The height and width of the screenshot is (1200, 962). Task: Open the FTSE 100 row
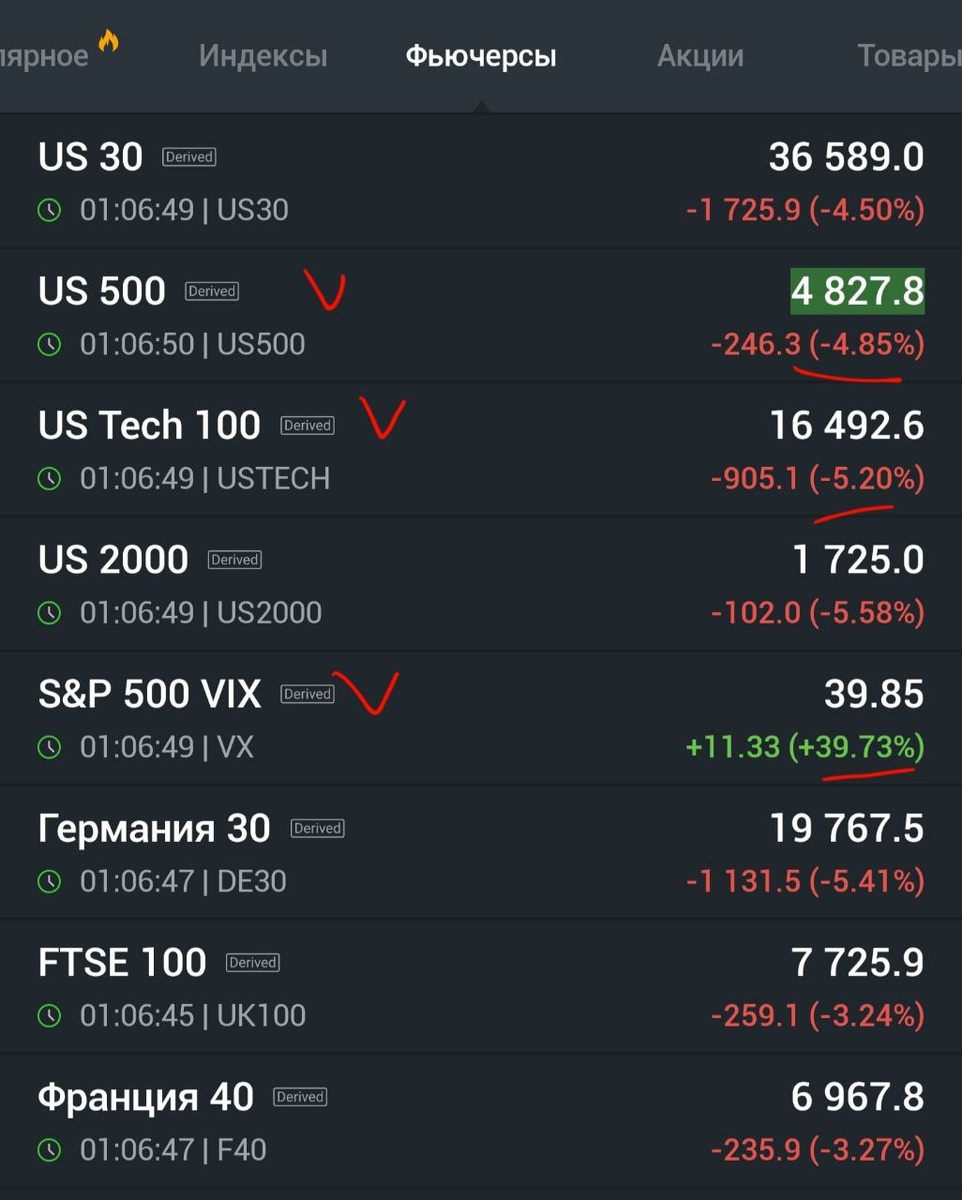[480, 986]
